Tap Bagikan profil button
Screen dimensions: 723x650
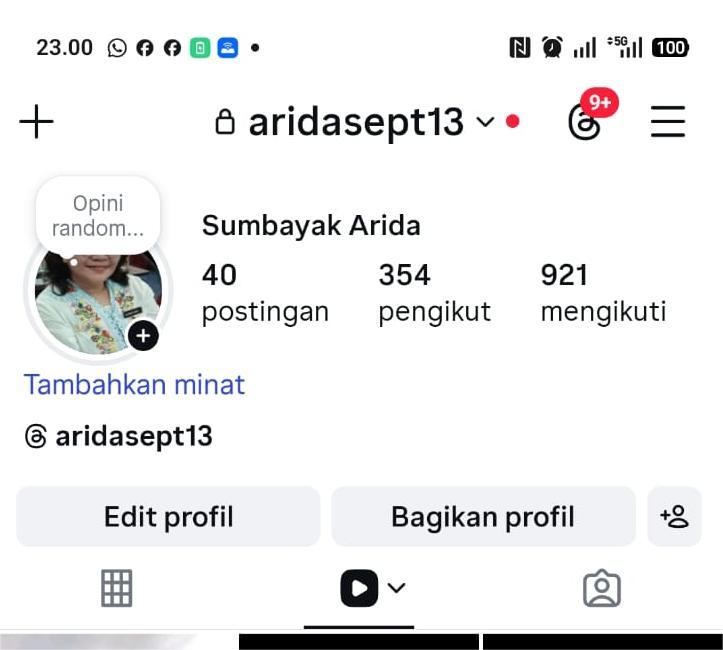483,517
